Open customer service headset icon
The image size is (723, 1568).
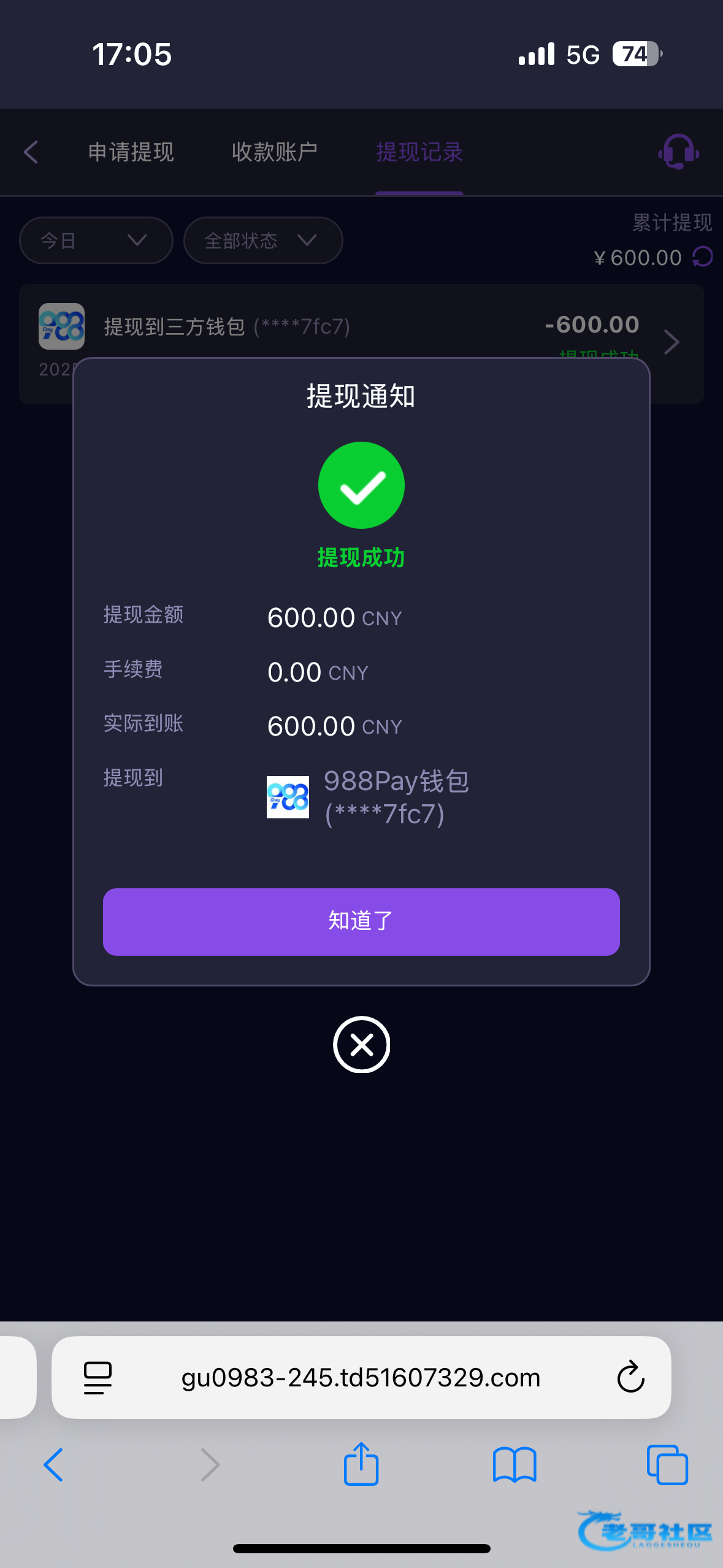tap(678, 152)
